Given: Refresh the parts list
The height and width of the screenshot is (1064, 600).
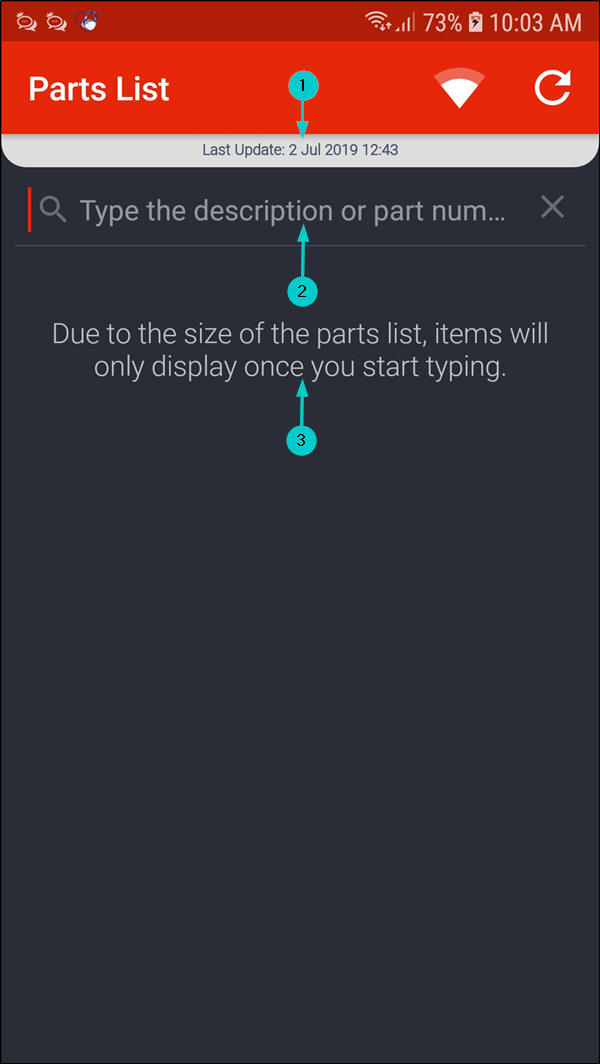Looking at the screenshot, I should click(552, 88).
